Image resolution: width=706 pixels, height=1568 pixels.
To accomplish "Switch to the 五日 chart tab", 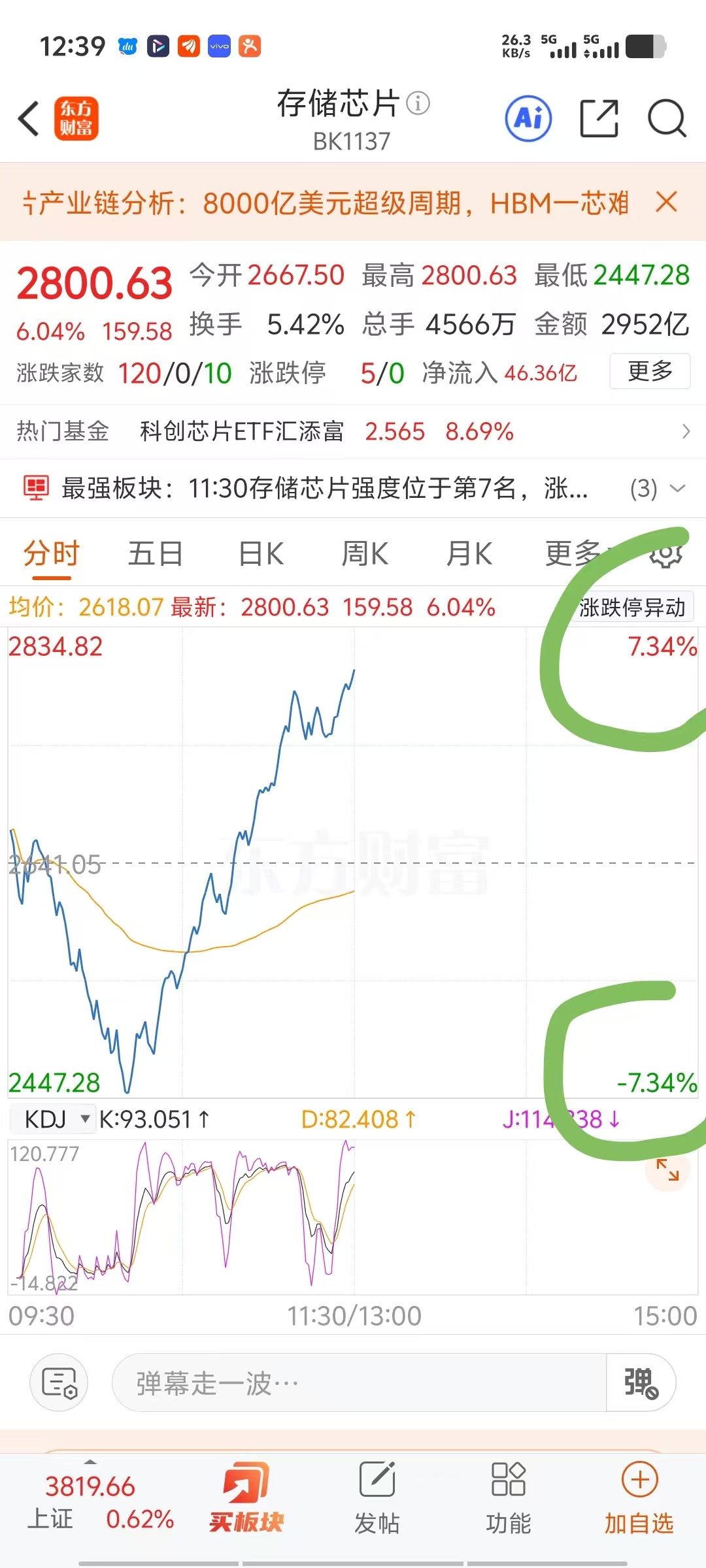I will point(155,554).
